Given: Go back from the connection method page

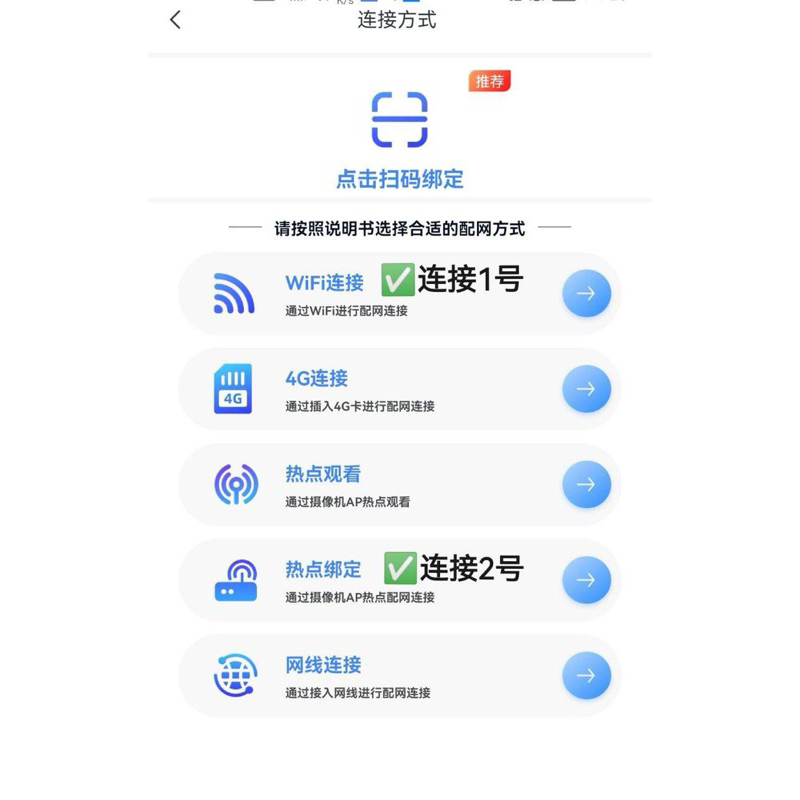Looking at the screenshot, I should click(176, 20).
